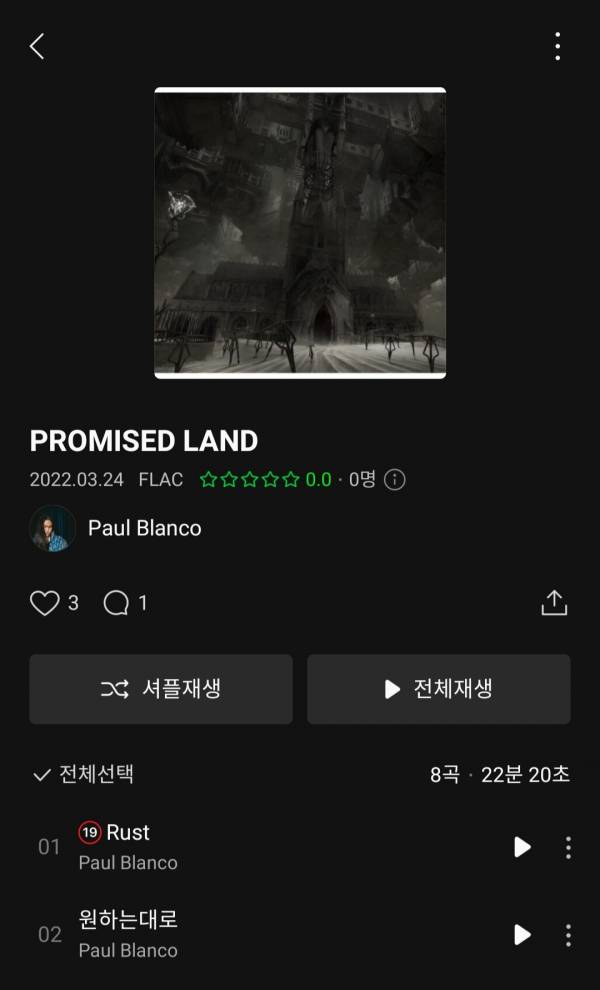Open the album comments

(117, 603)
